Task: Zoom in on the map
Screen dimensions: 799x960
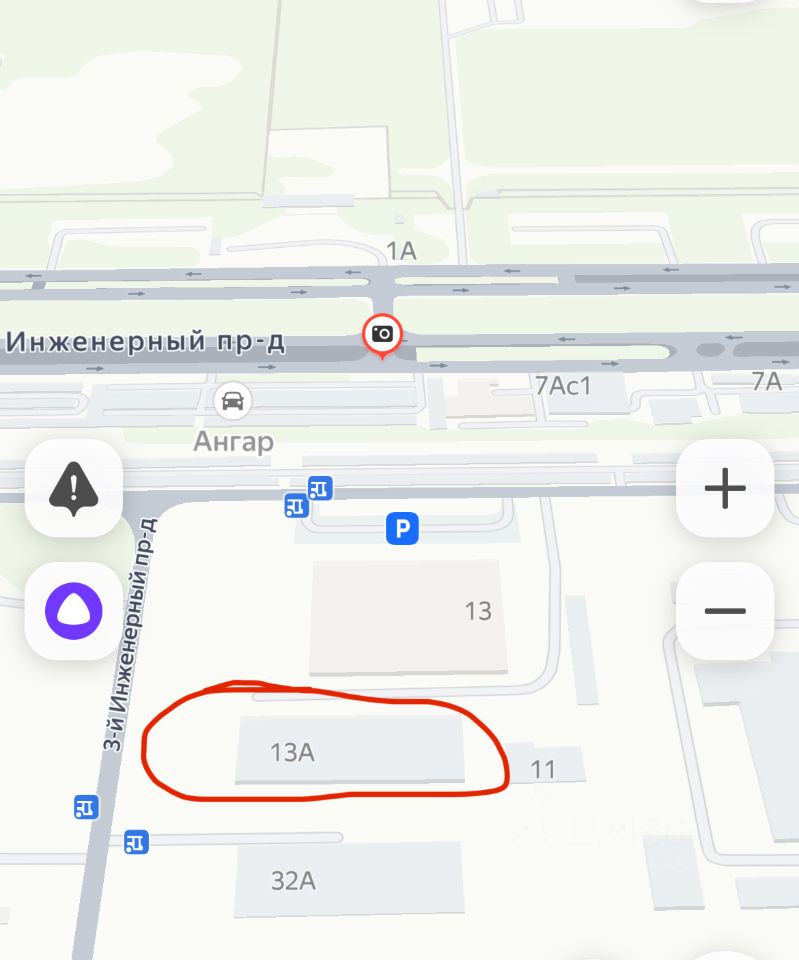Action: [x=725, y=489]
